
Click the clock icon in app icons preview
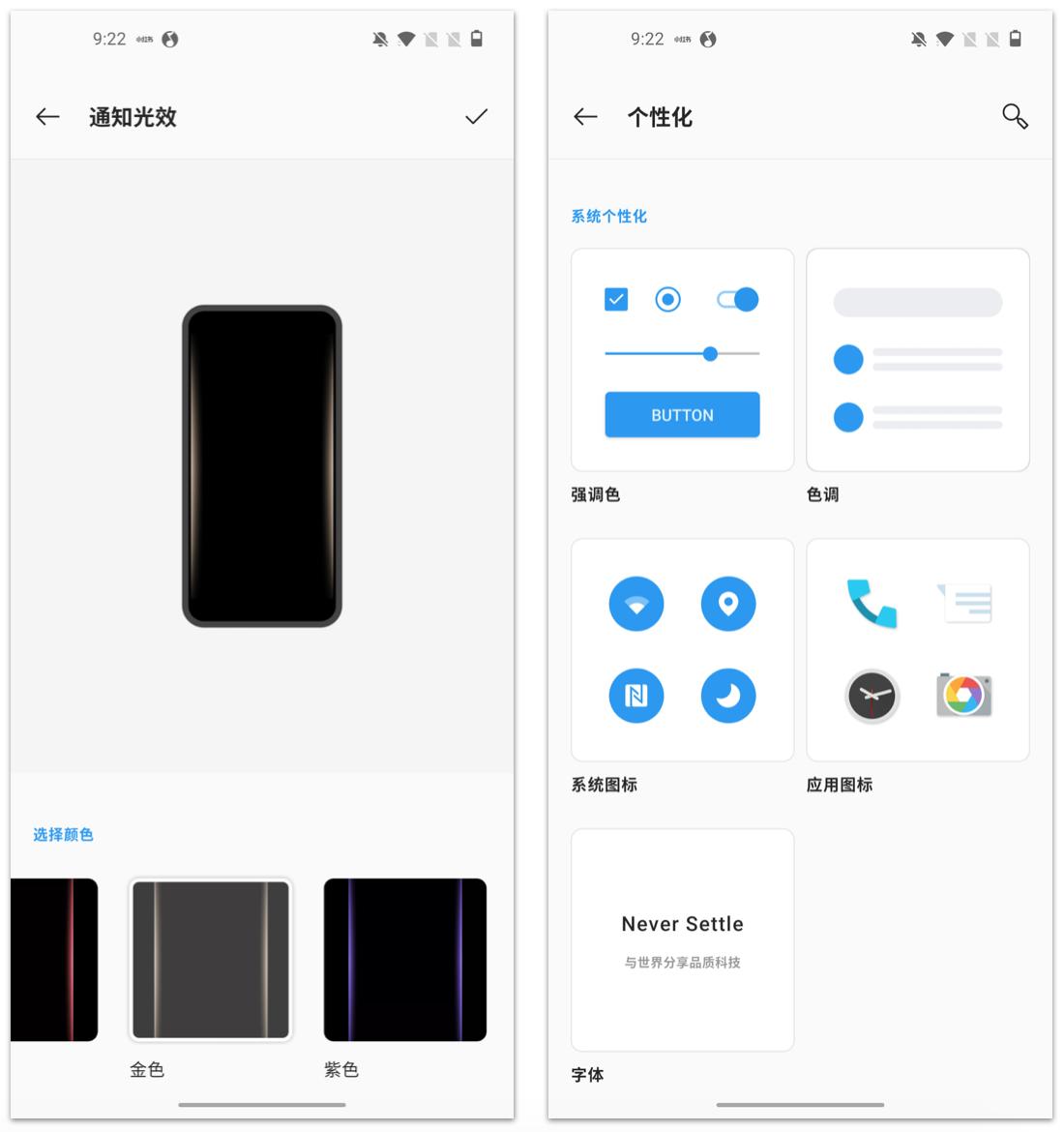pos(872,696)
